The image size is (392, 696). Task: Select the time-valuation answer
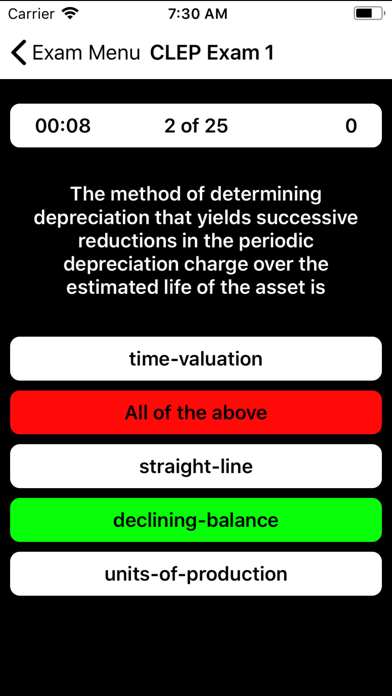(x=196, y=359)
